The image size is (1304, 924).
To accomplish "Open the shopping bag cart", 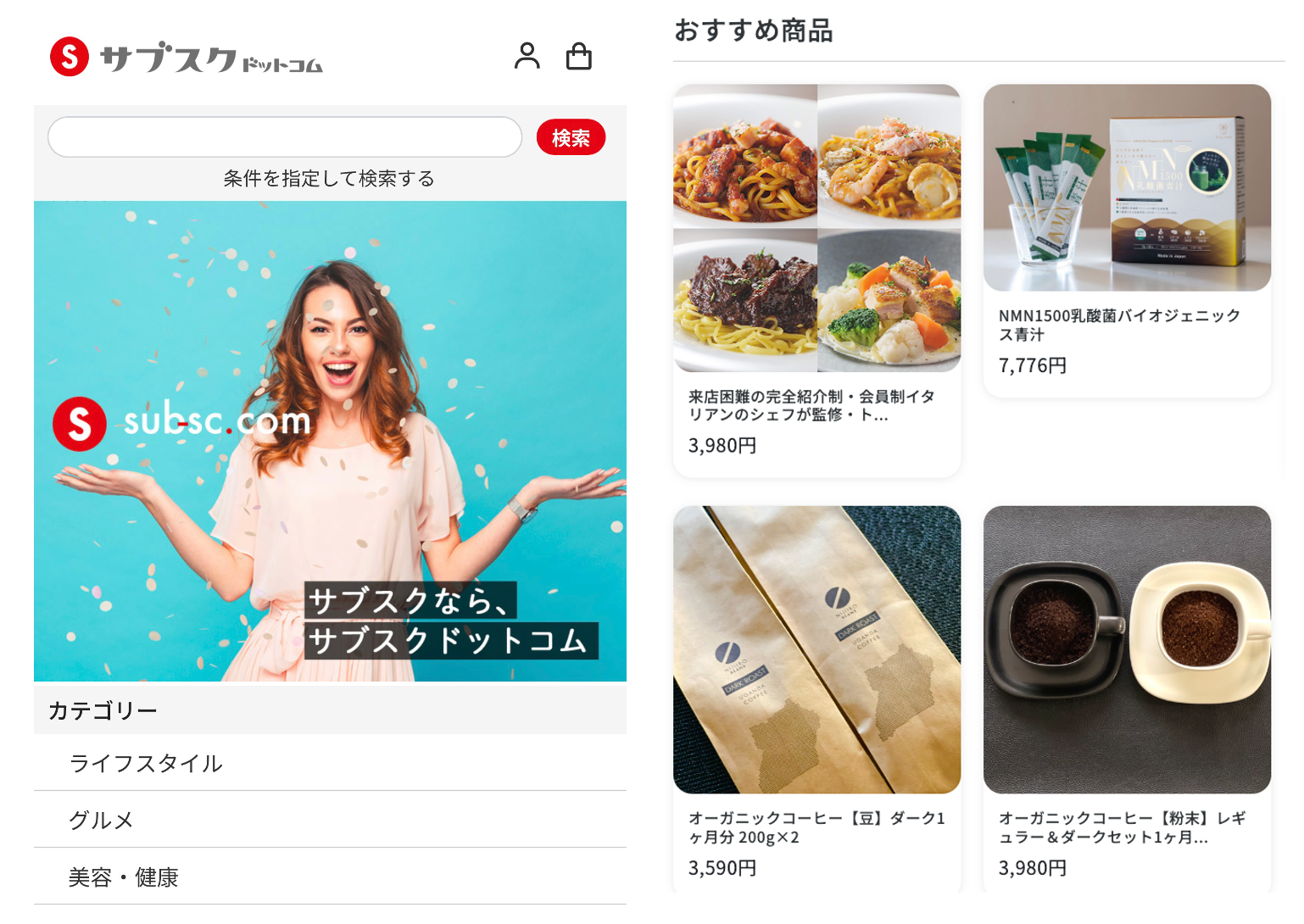I will click(x=578, y=56).
